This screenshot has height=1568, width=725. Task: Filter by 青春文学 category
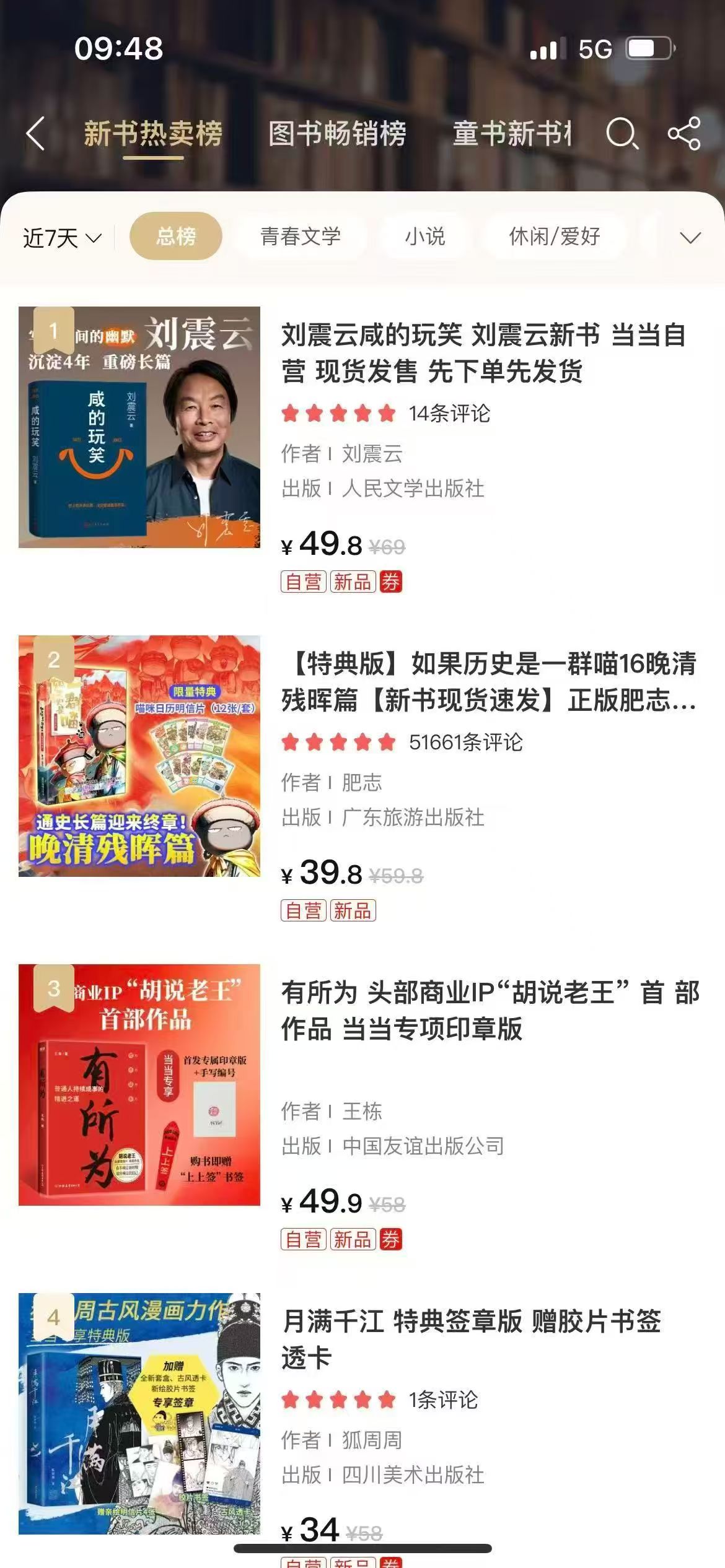click(x=301, y=236)
